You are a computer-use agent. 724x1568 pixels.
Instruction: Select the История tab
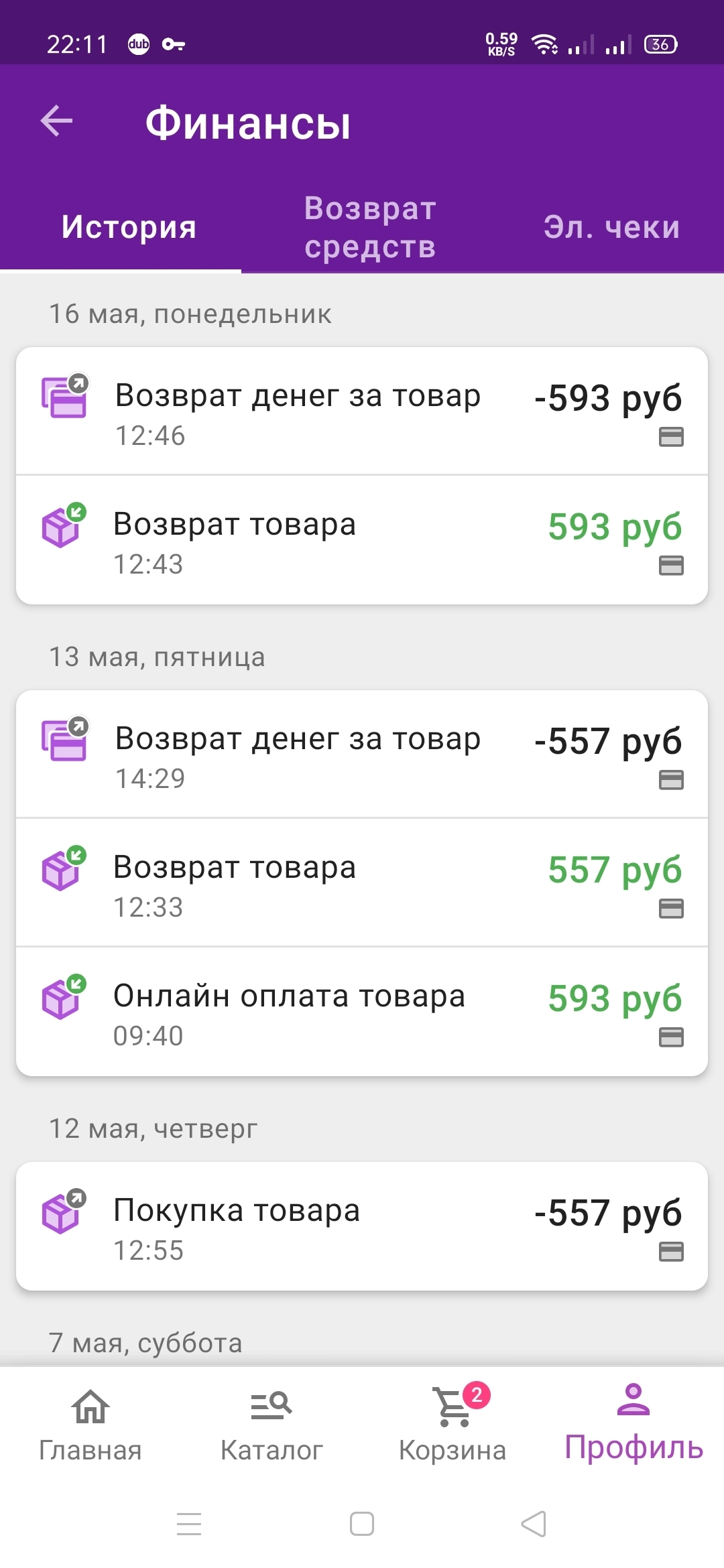(x=129, y=227)
